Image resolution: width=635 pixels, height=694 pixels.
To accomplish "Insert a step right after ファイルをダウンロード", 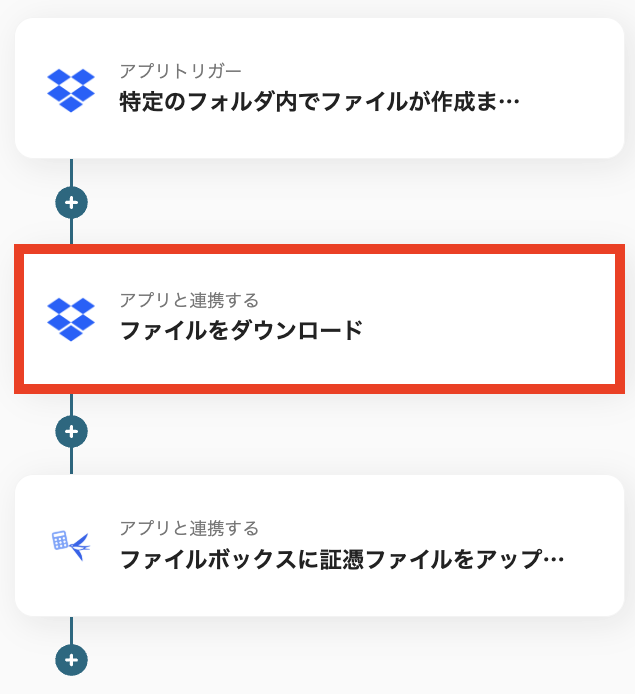I will [71, 432].
